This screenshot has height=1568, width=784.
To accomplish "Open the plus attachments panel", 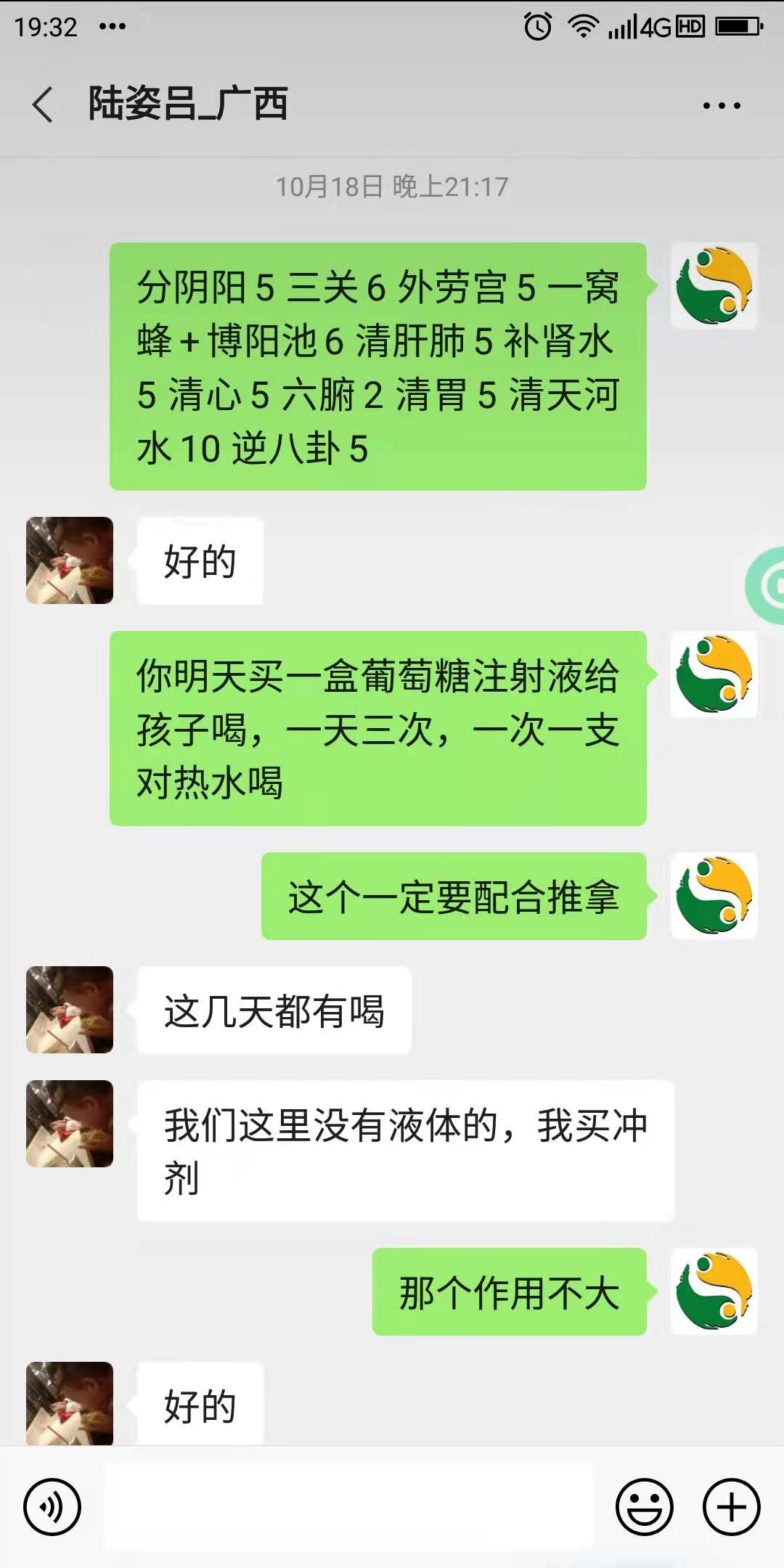I will [731, 1507].
